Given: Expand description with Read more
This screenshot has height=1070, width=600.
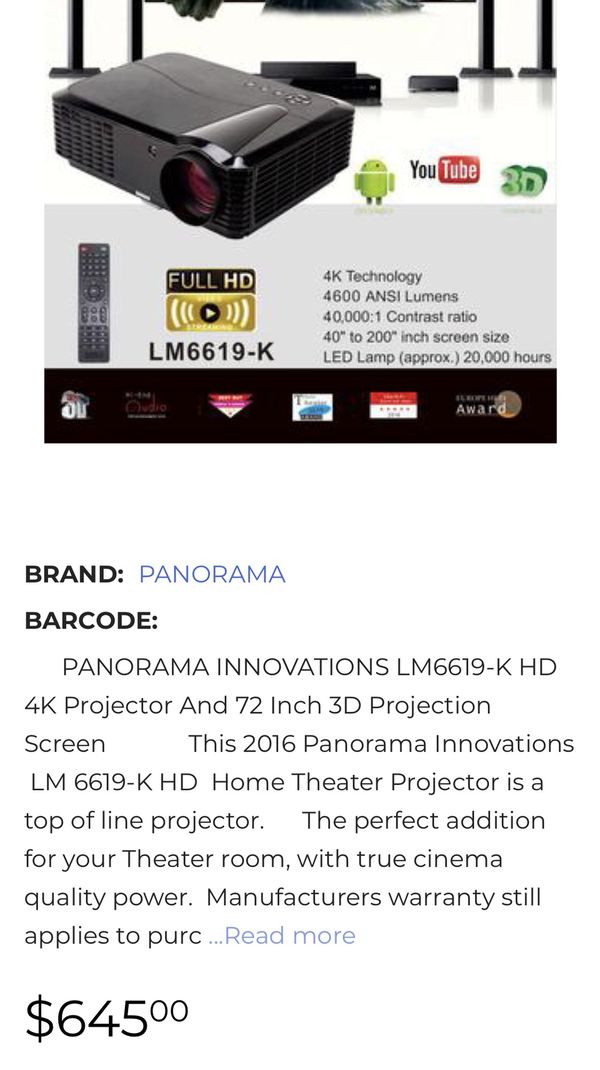Looking at the screenshot, I should 282,935.
